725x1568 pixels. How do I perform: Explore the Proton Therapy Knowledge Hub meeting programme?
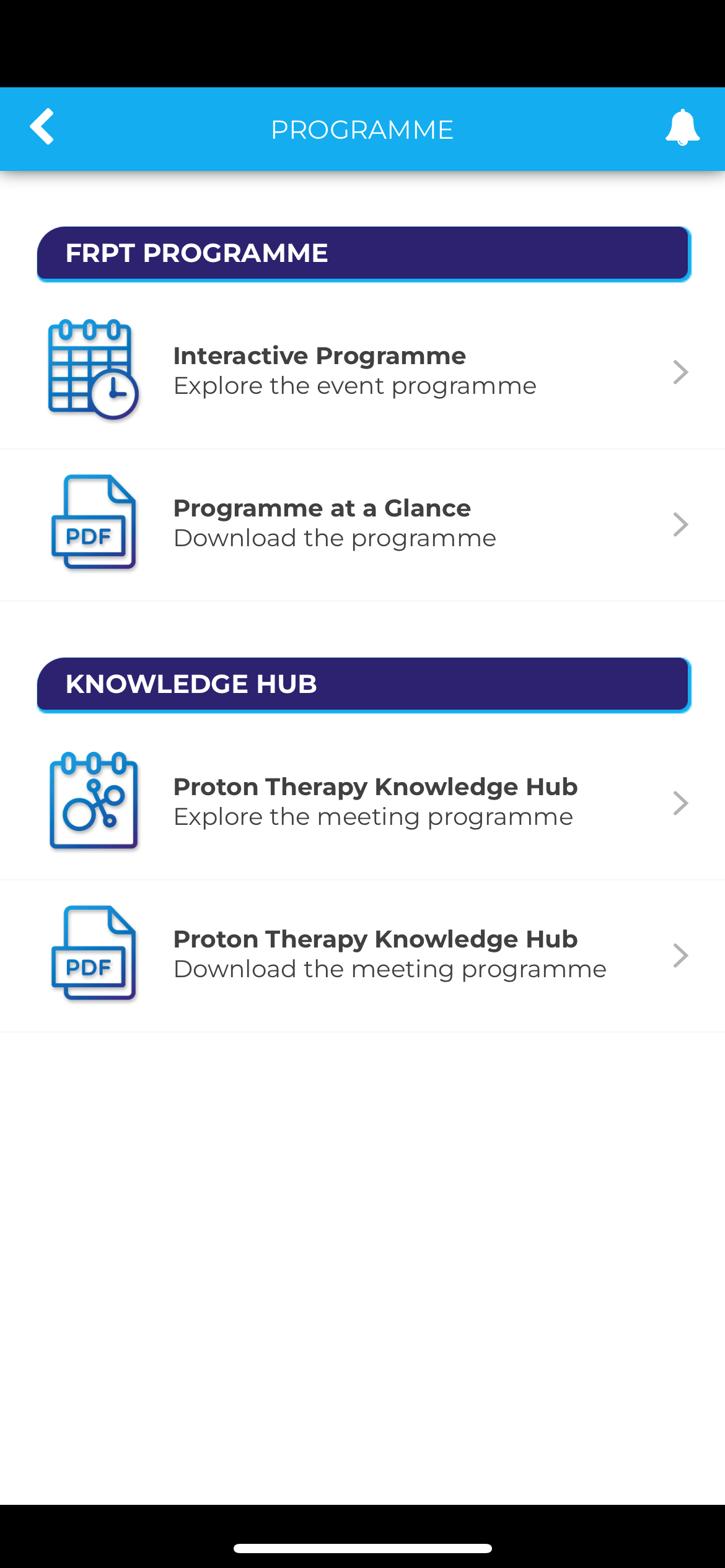(x=362, y=803)
